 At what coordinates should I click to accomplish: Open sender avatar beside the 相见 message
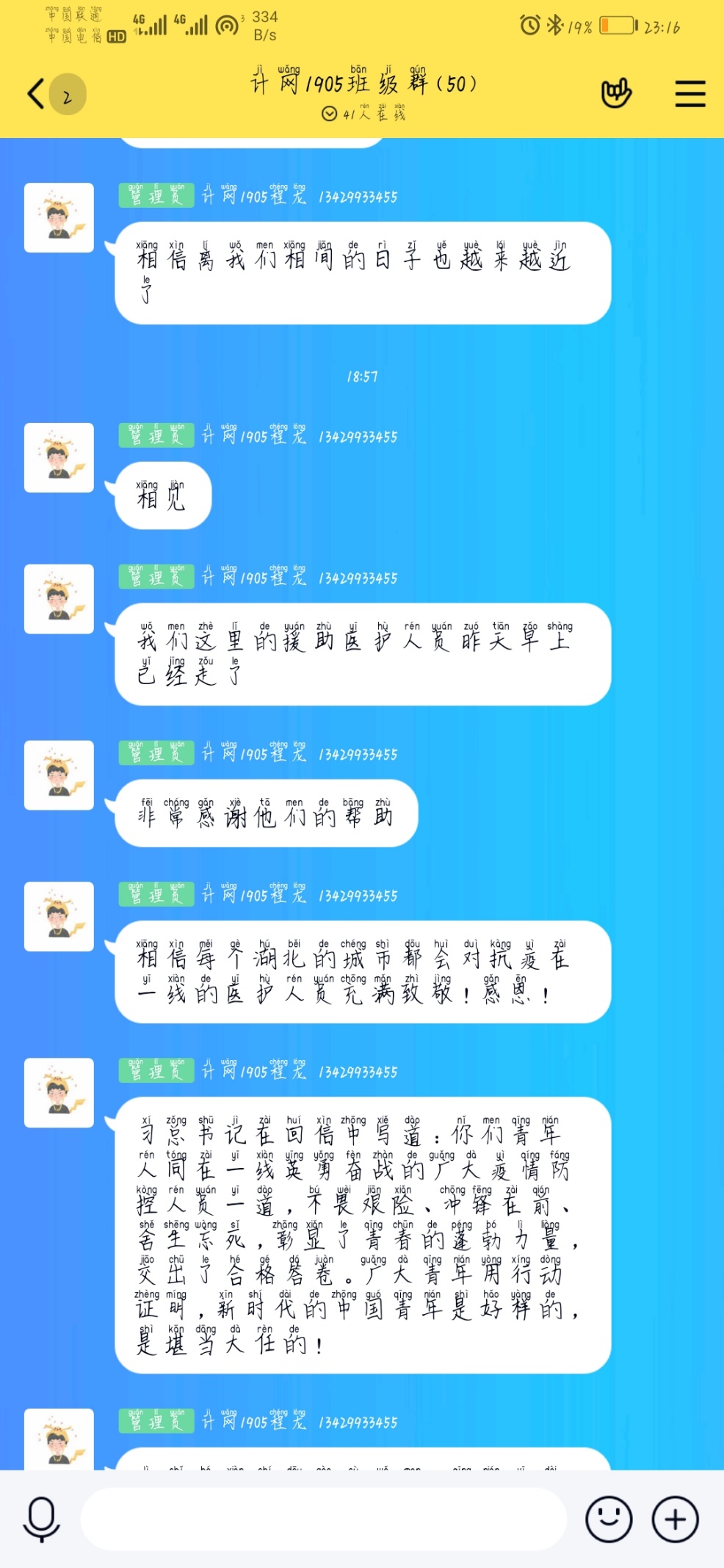(59, 457)
